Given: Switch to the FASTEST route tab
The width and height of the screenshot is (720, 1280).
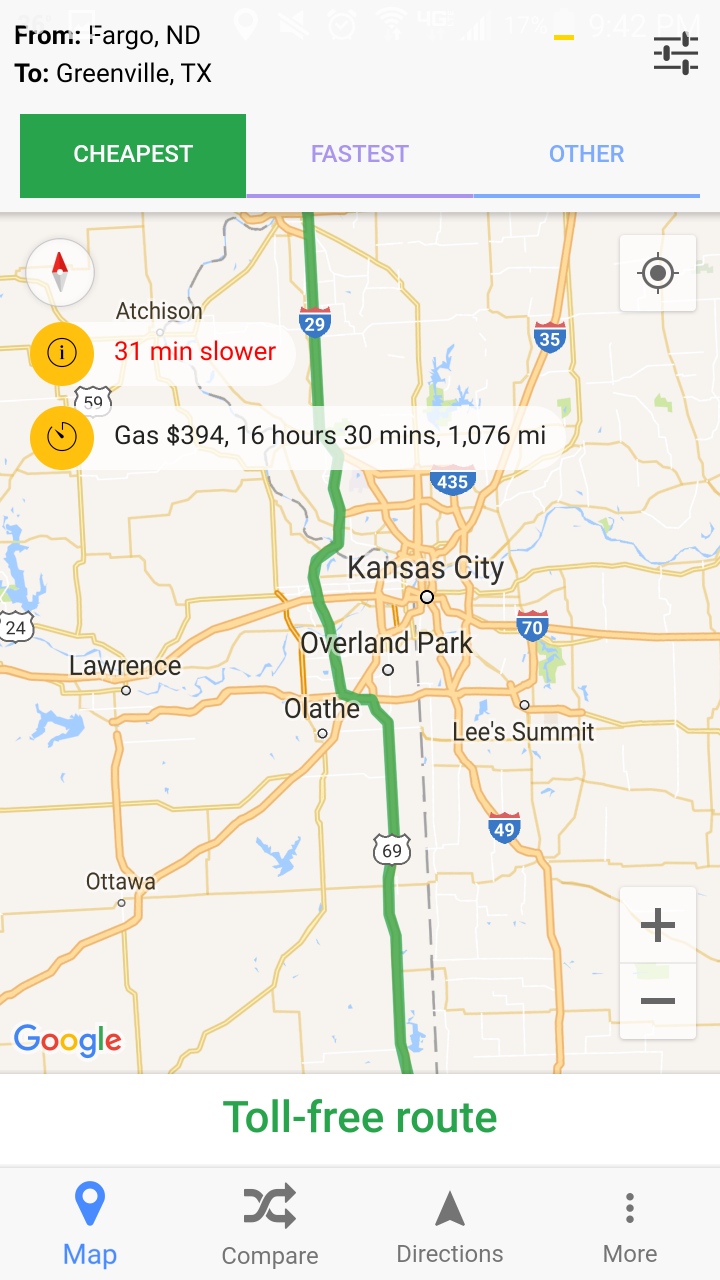Looking at the screenshot, I should click(360, 155).
